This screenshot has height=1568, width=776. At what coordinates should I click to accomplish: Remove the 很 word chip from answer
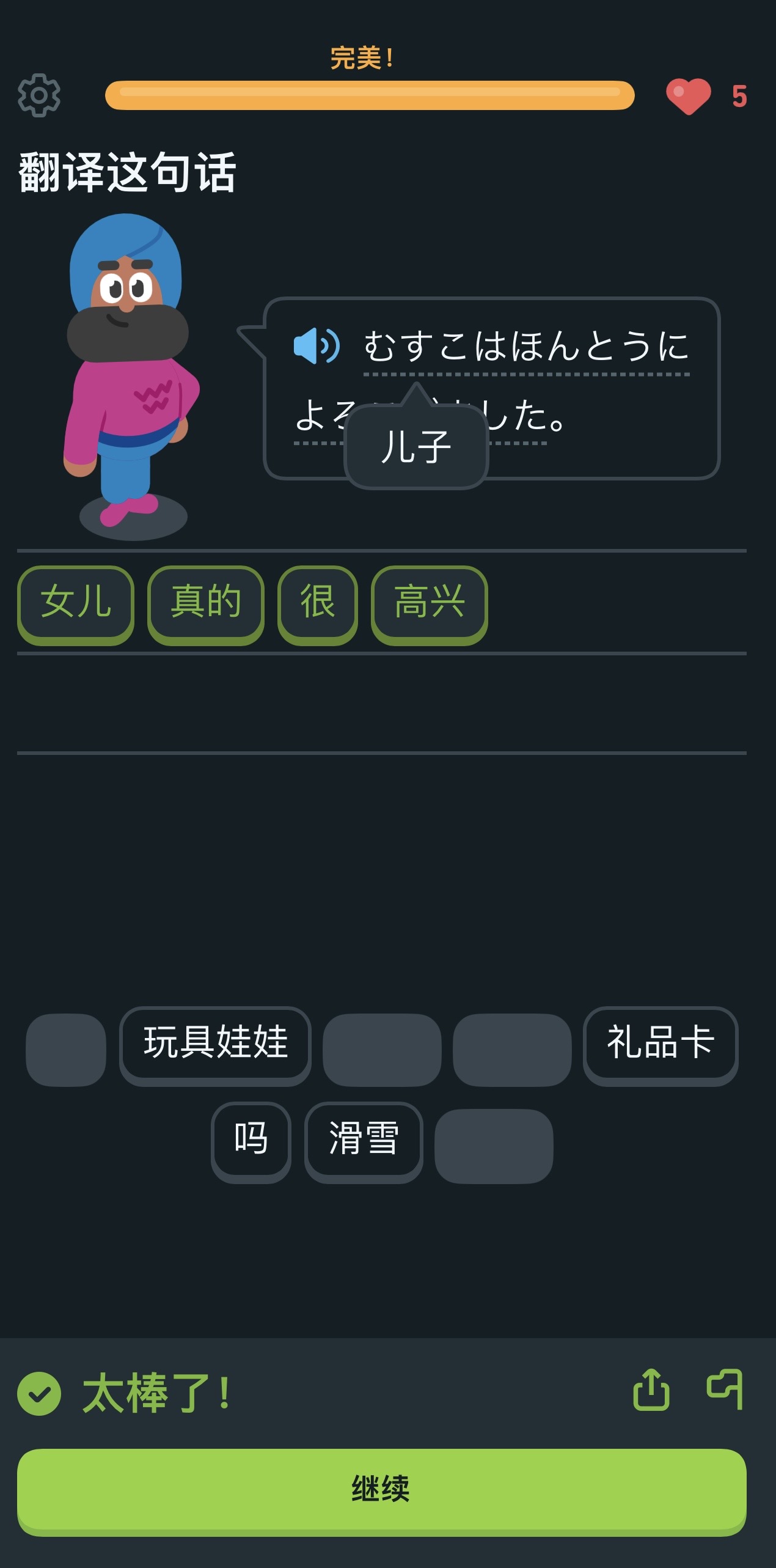[318, 604]
